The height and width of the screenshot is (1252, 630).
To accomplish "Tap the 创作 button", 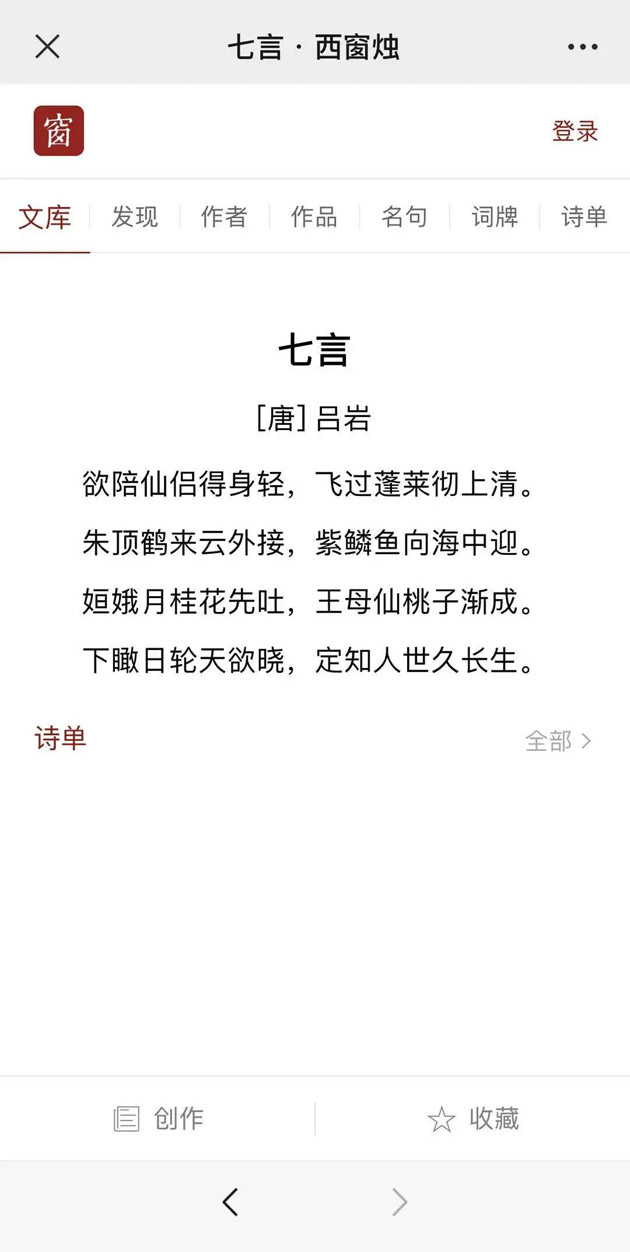I will [x=158, y=1119].
